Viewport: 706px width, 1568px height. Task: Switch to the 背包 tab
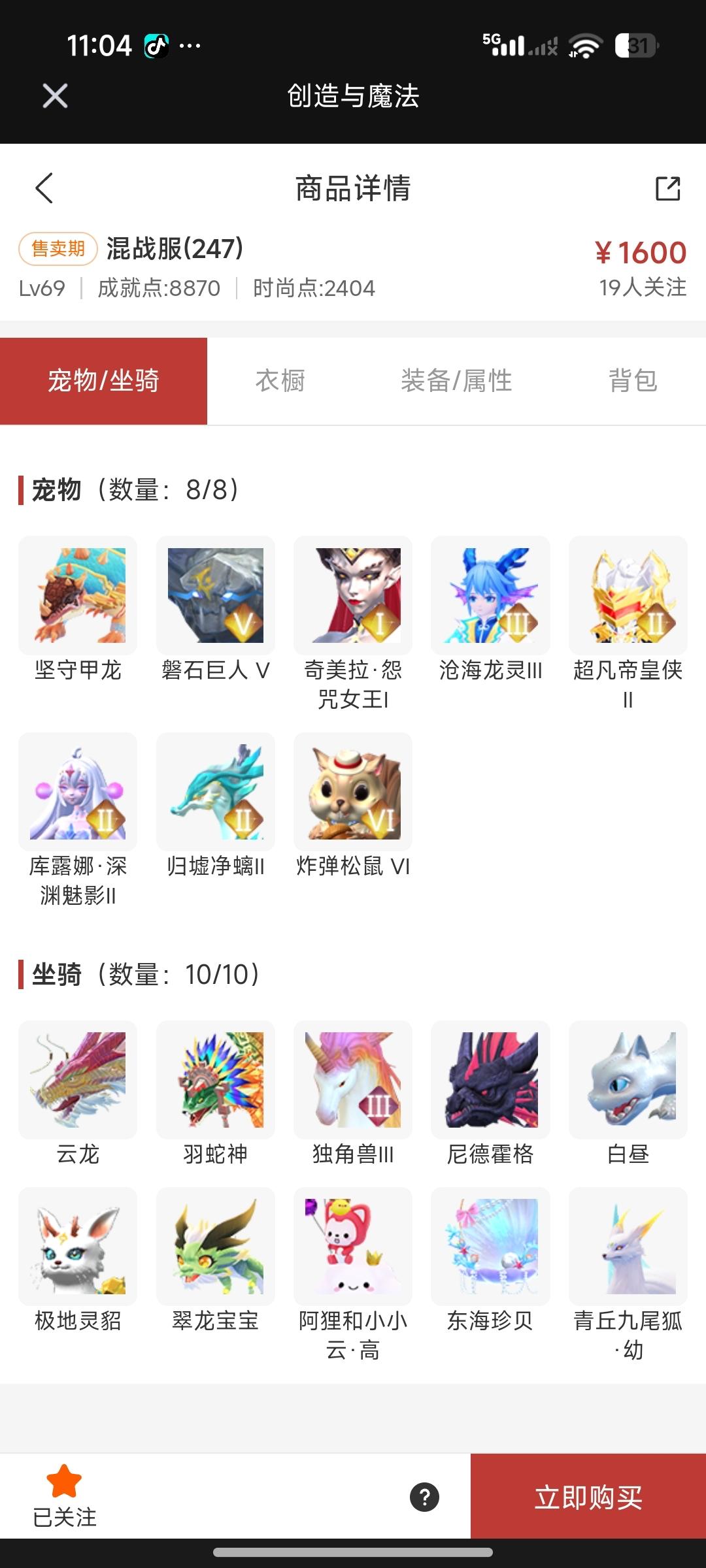[x=633, y=380]
